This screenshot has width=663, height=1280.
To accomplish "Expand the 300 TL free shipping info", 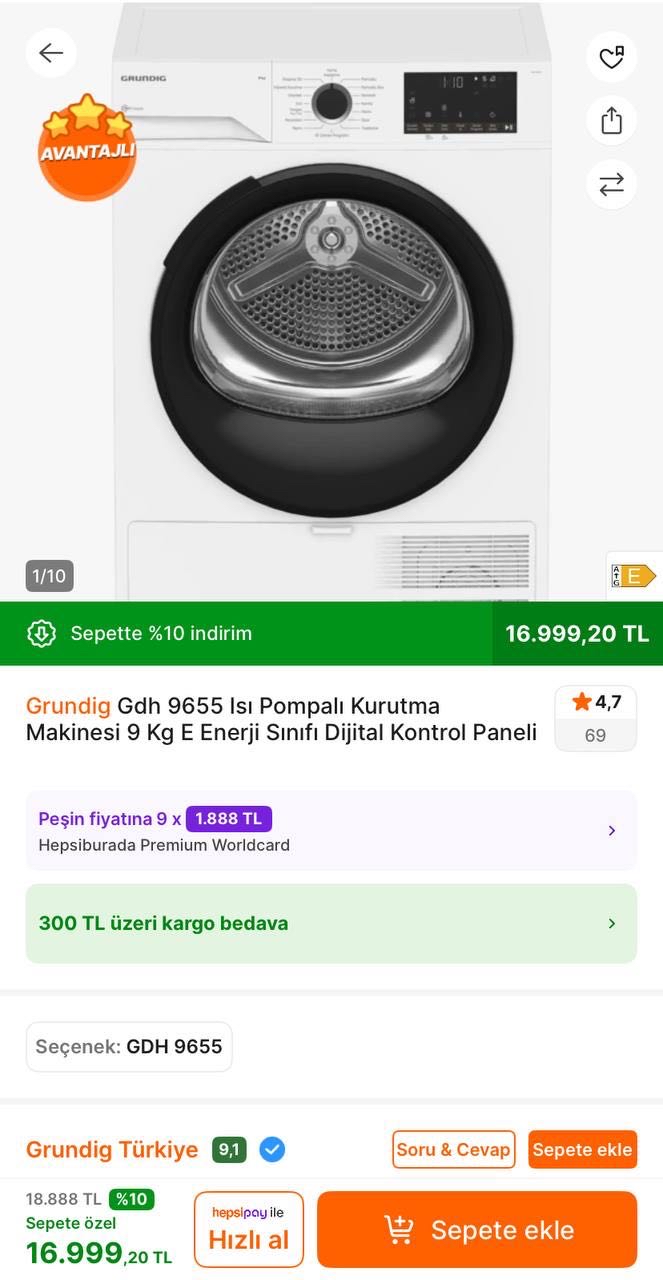I will coord(331,923).
